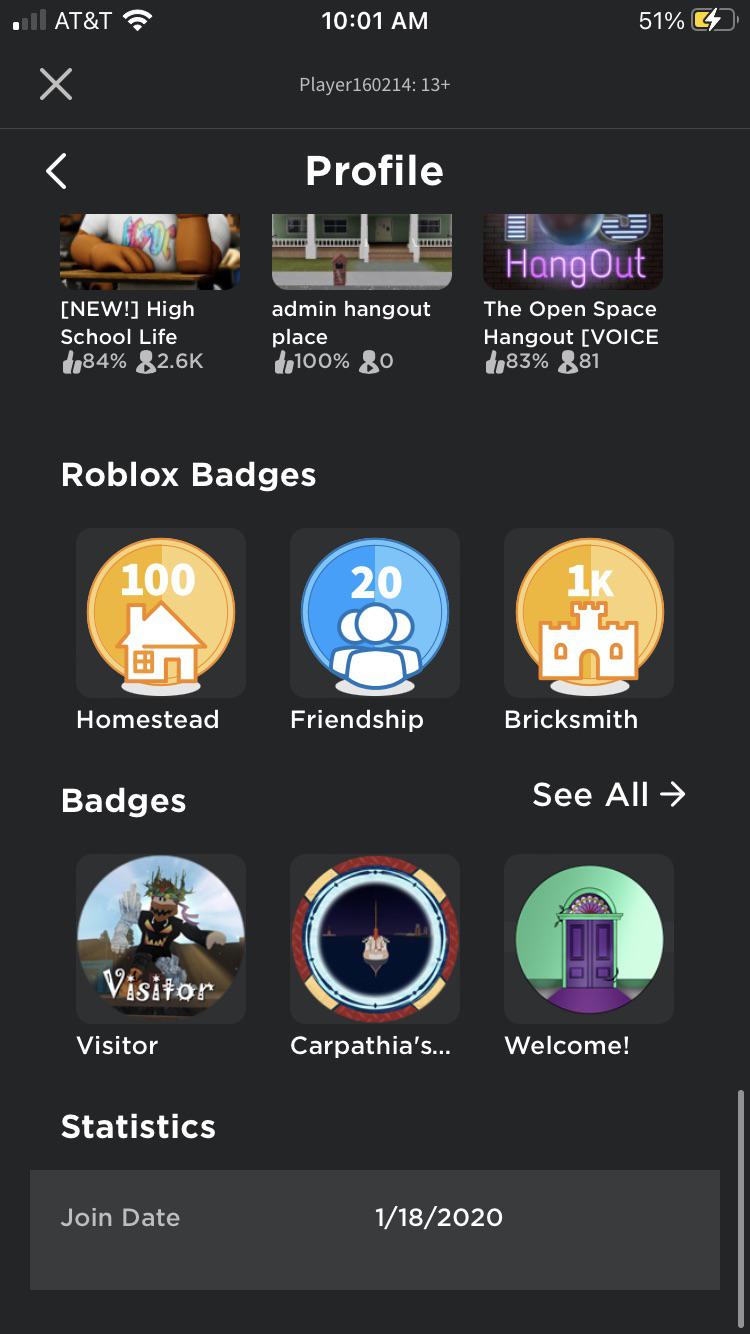Open the admin hangout place thumbnail
750x1334 pixels.
pos(361,250)
